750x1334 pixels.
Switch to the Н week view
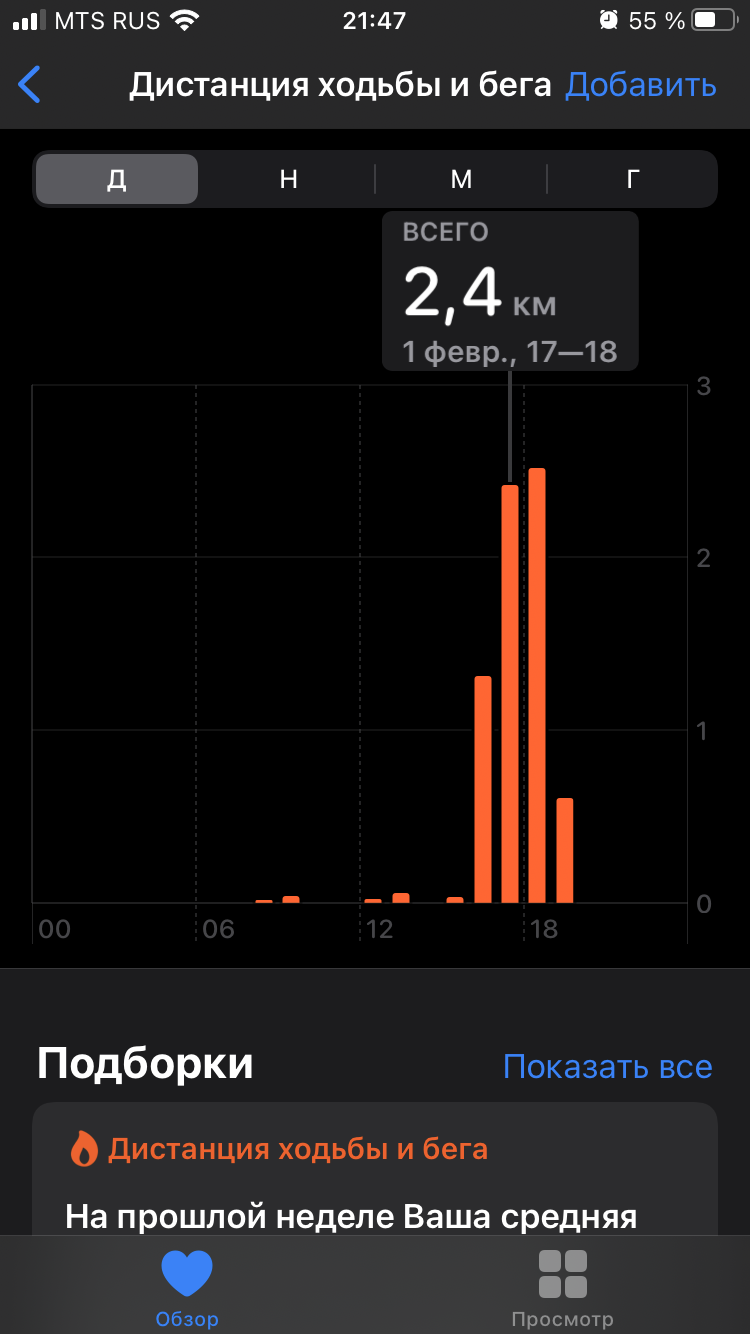[288, 179]
